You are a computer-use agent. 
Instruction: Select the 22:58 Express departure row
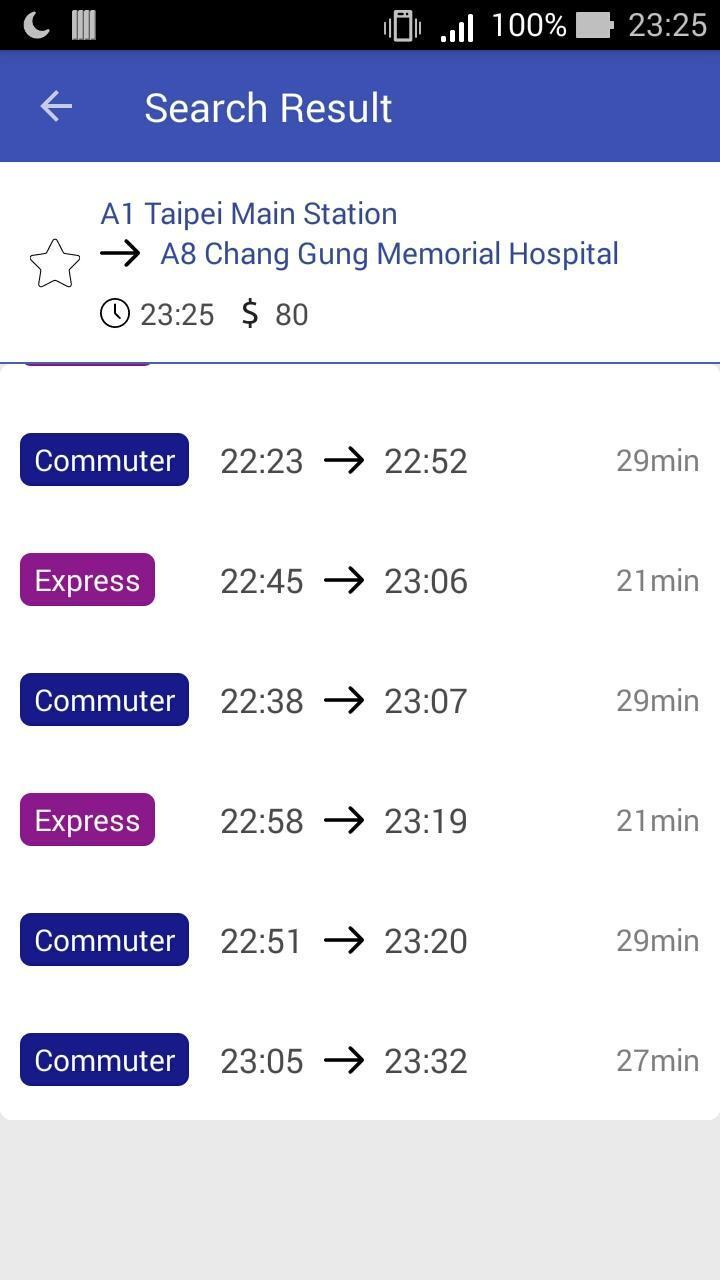point(360,820)
